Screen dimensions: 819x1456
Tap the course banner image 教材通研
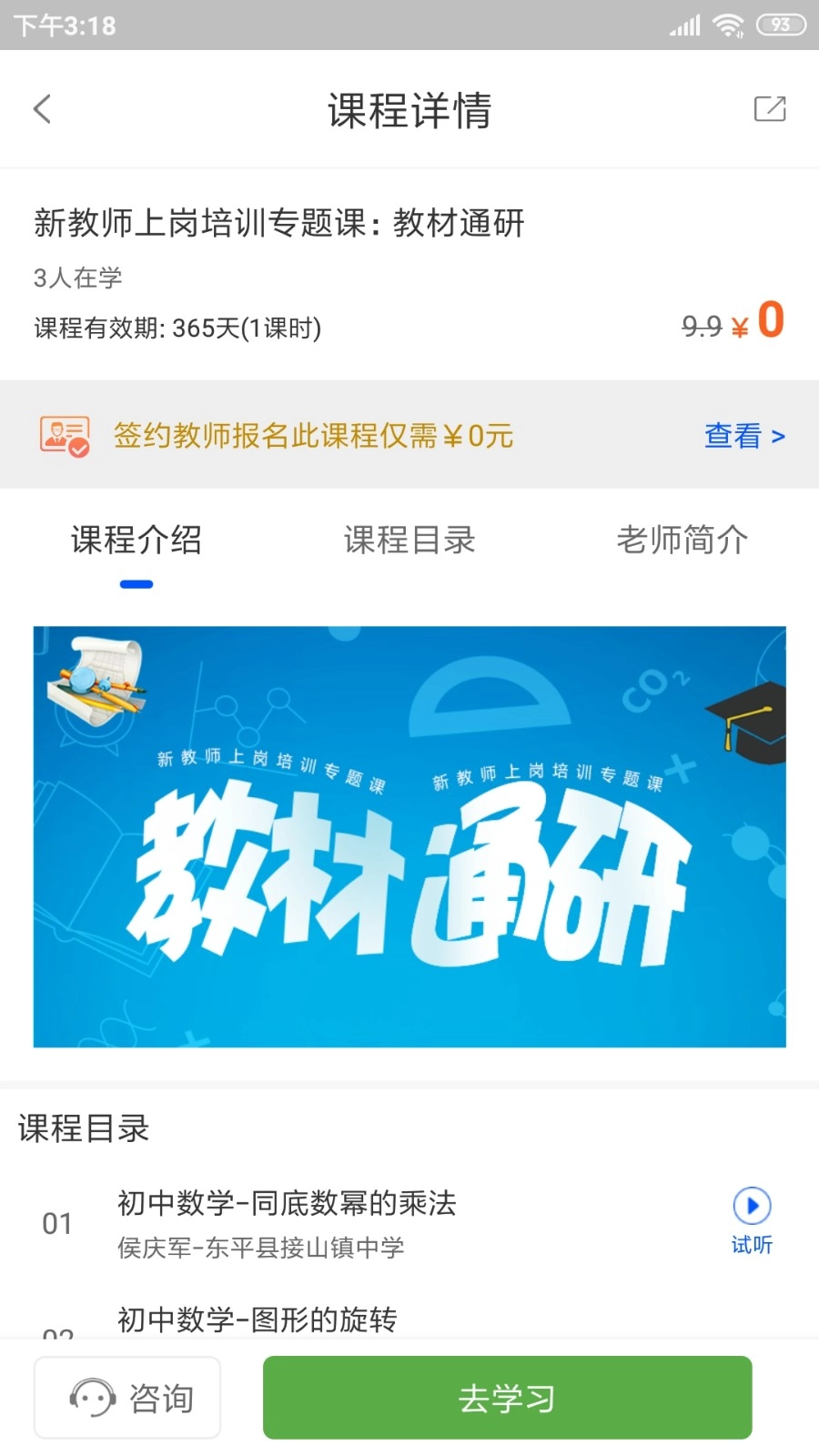pyautogui.click(x=409, y=836)
